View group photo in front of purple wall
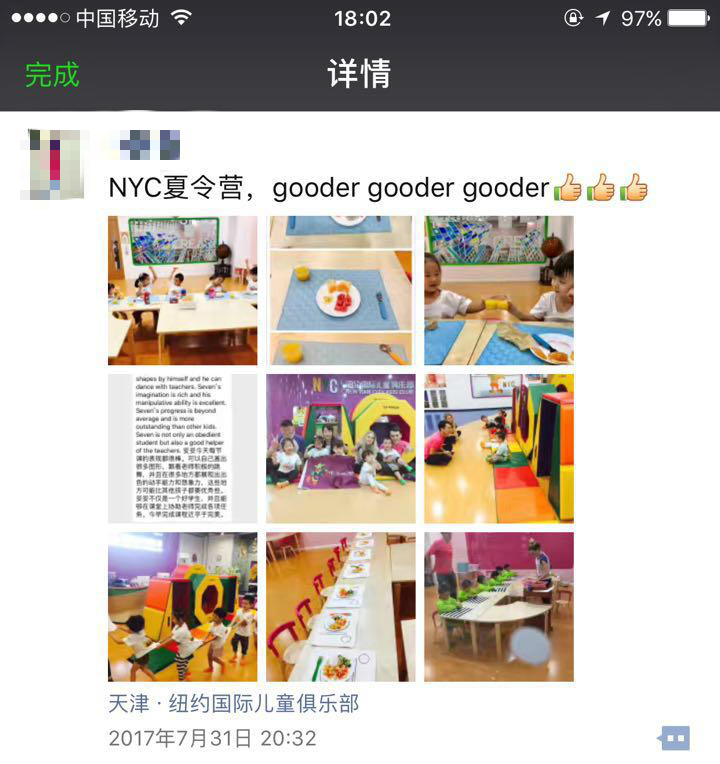The width and height of the screenshot is (720, 764). click(340, 448)
